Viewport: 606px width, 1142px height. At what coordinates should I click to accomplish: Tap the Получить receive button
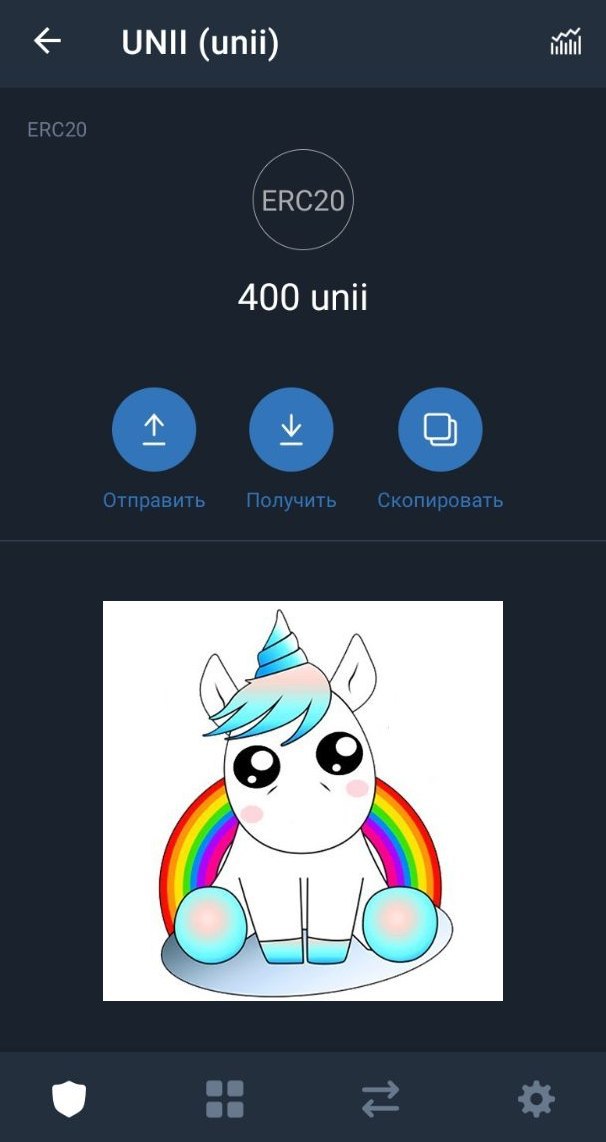pos(291,430)
